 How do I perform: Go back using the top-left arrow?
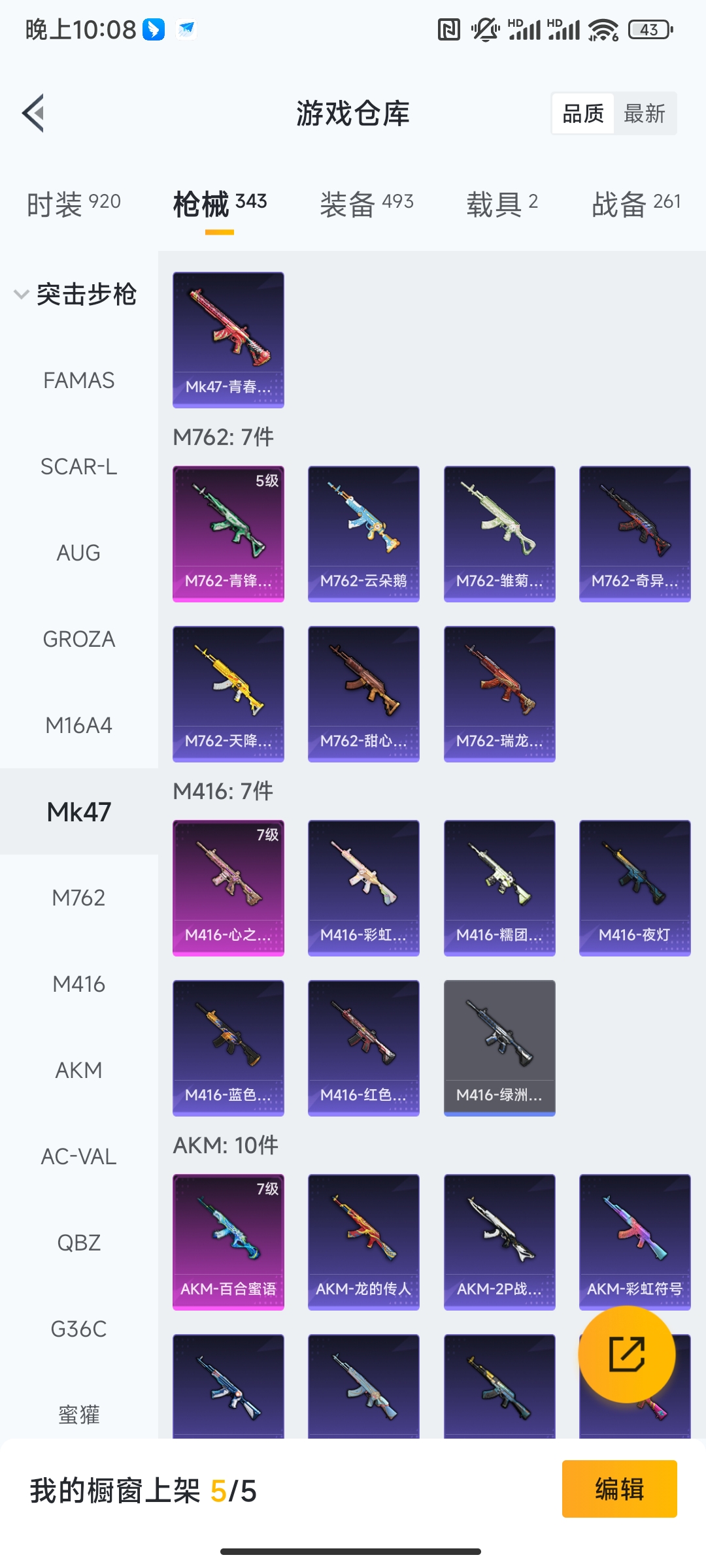click(x=34, y=113)
